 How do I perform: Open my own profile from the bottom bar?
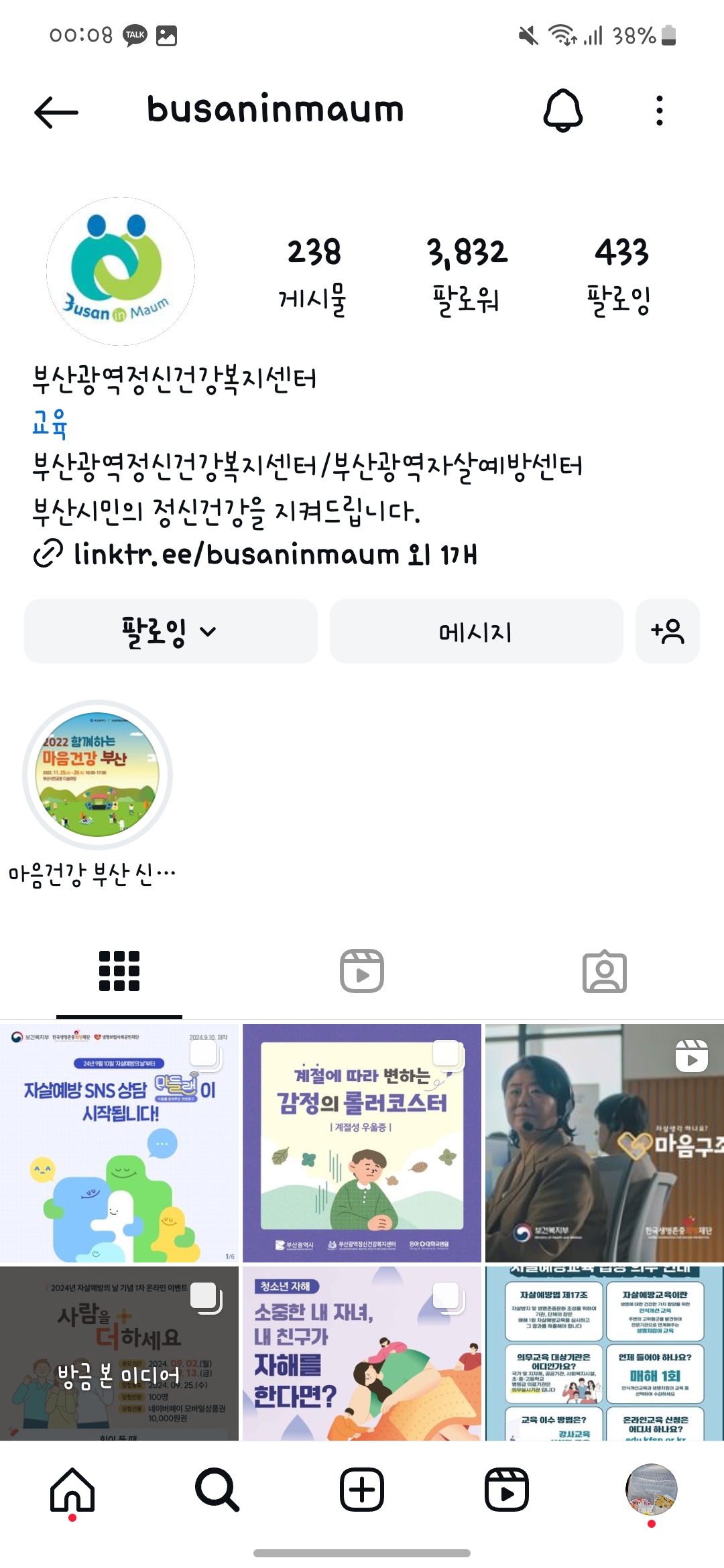651,1490
